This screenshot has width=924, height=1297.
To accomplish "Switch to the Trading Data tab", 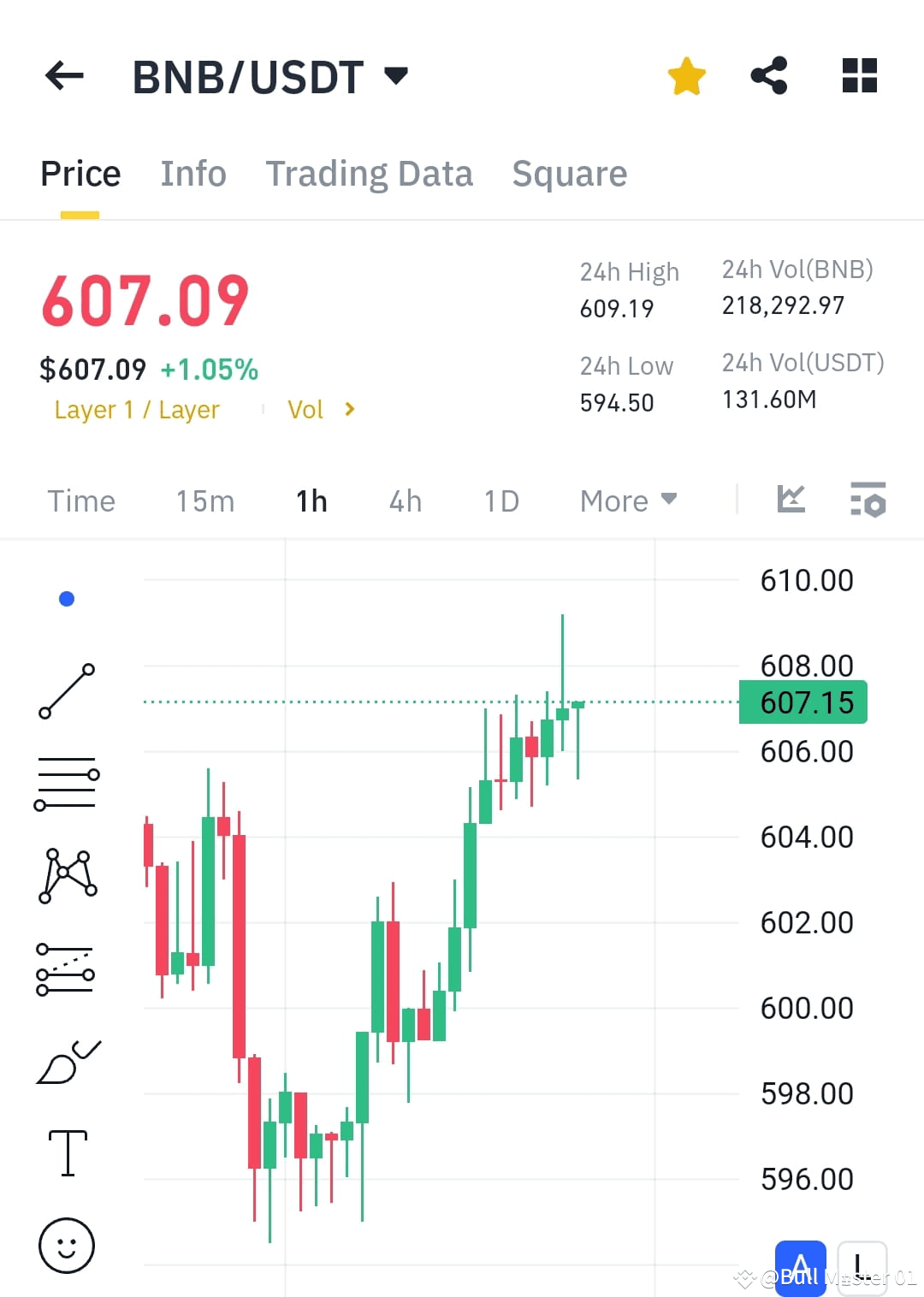I will 370,173.
